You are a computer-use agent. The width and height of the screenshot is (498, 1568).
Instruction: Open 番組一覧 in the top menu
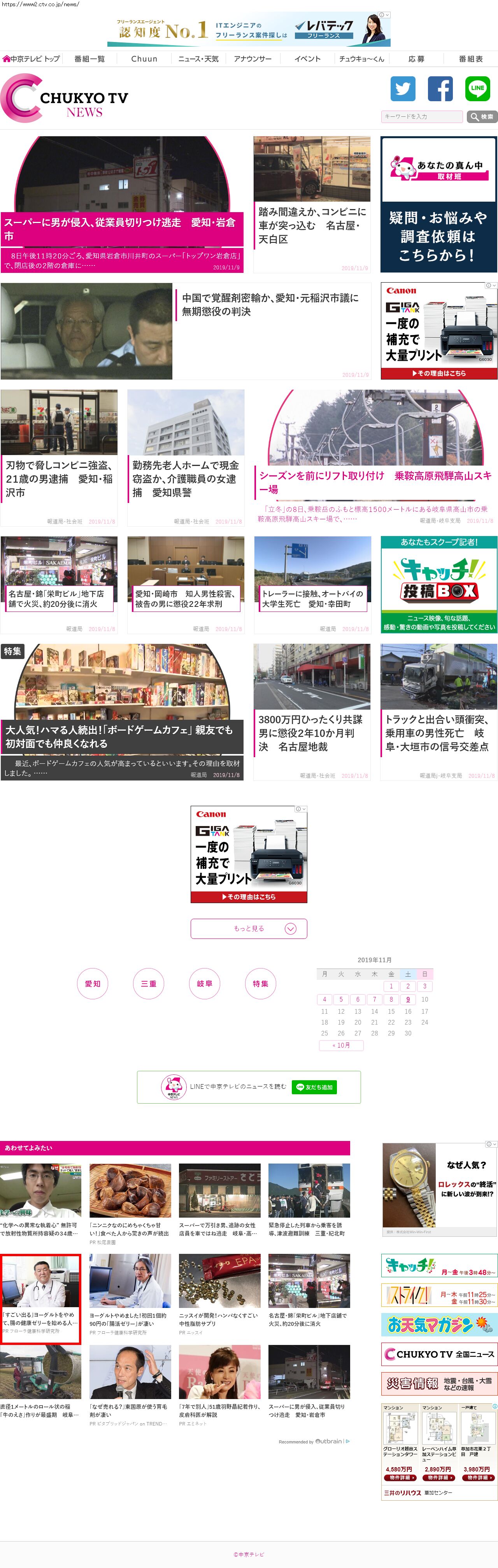coord(89,59)
